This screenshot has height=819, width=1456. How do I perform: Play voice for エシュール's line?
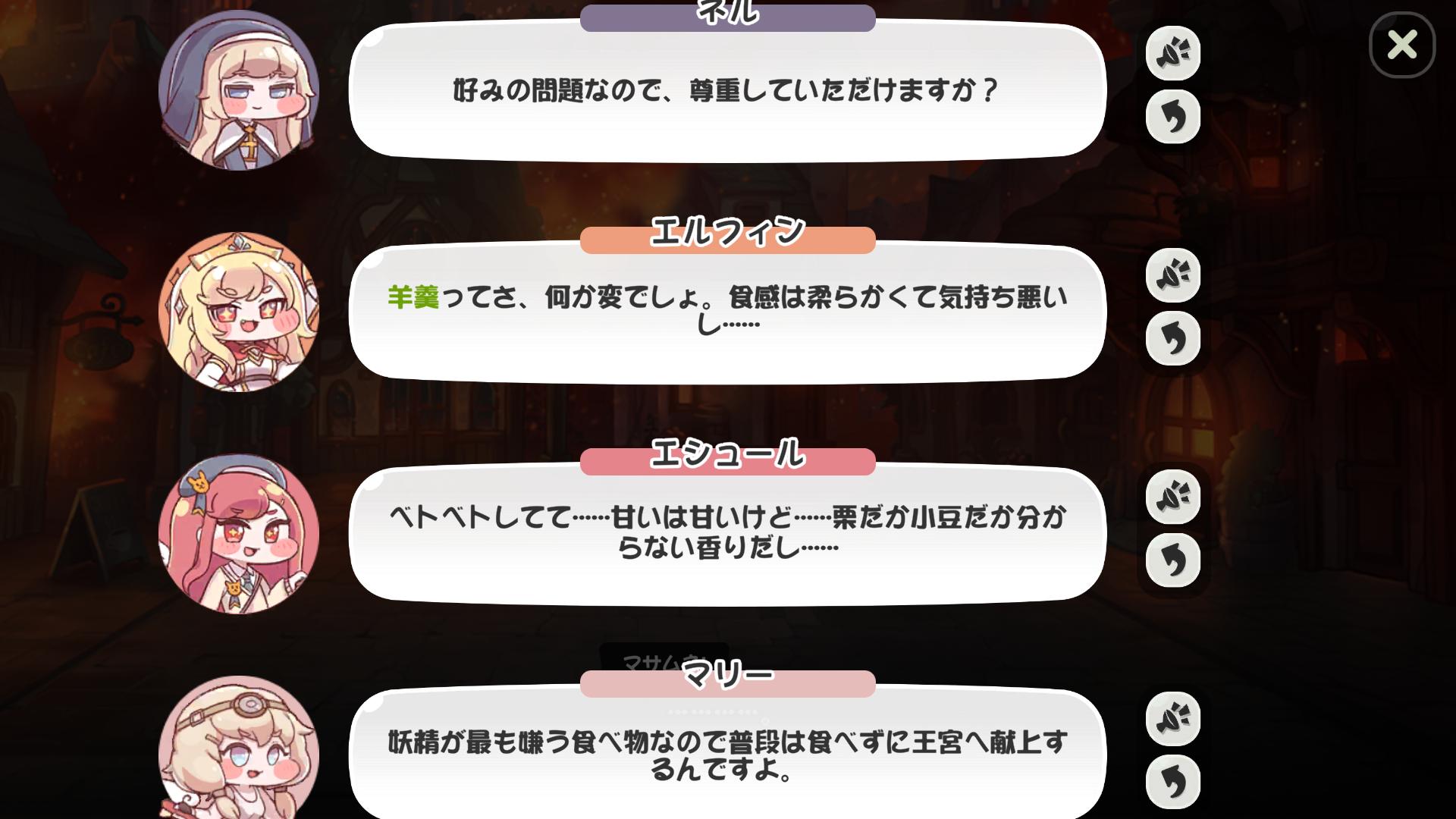point(1172,497)
